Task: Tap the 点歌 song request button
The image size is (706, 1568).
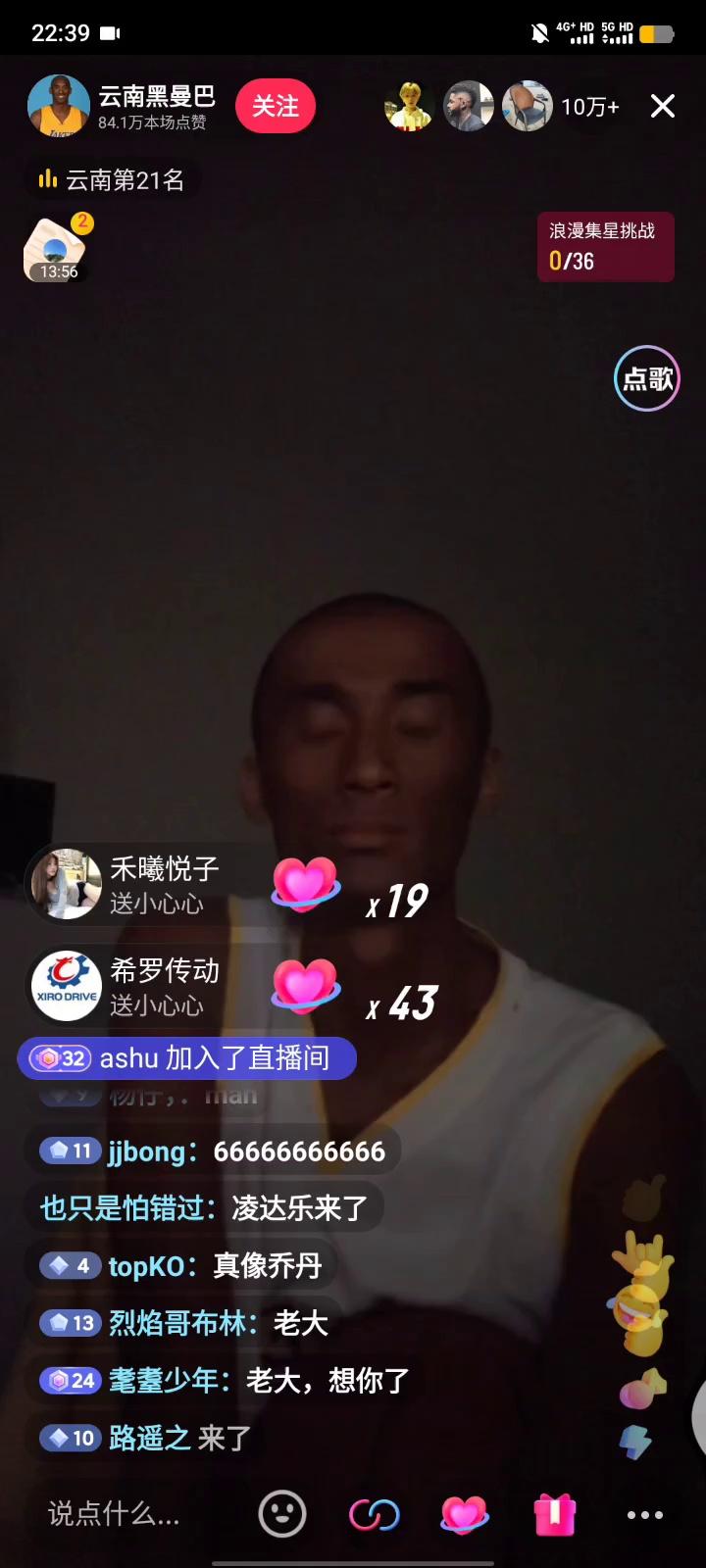Action: pos(647,378)
